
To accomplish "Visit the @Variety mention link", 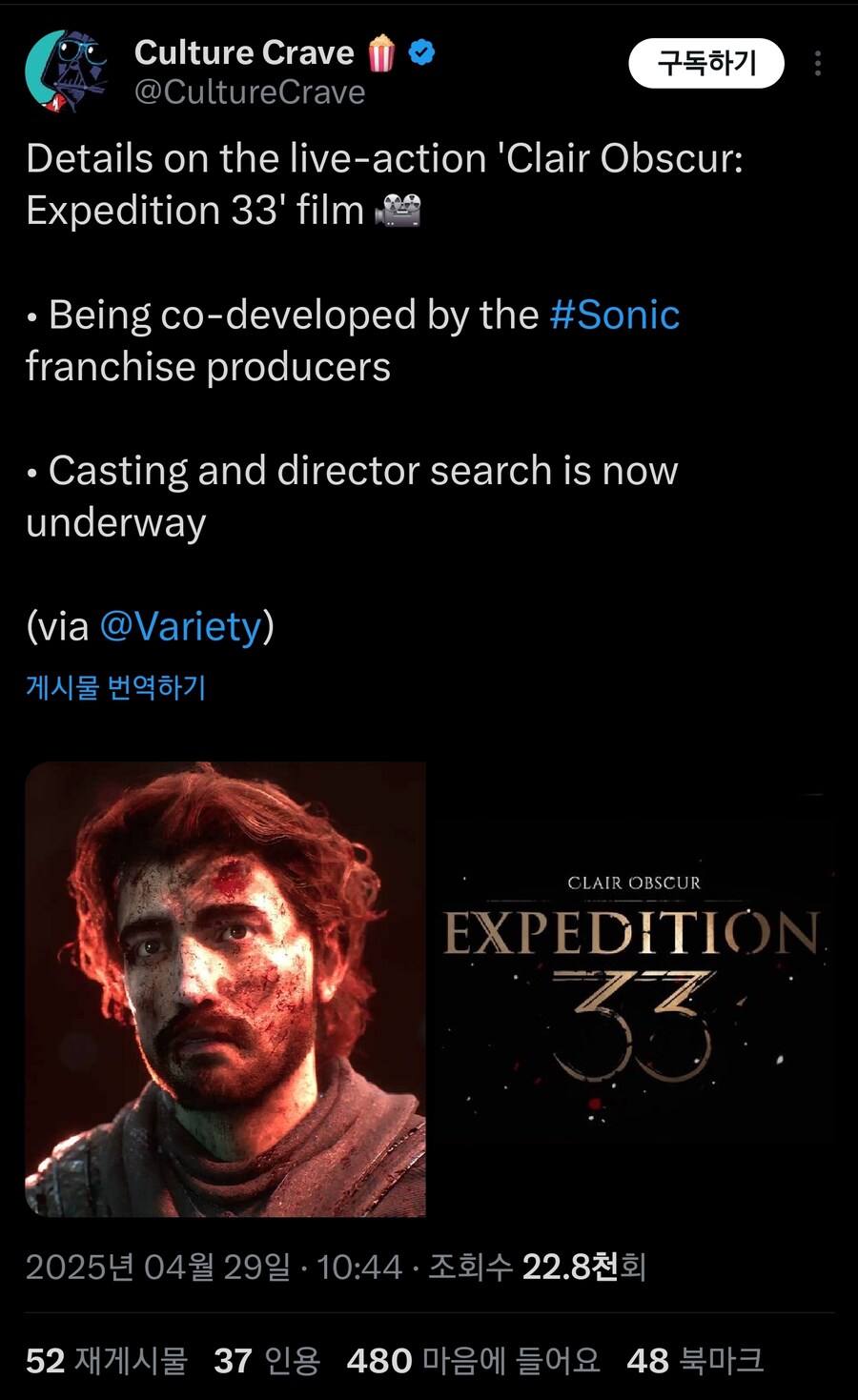I will (181, 626).
